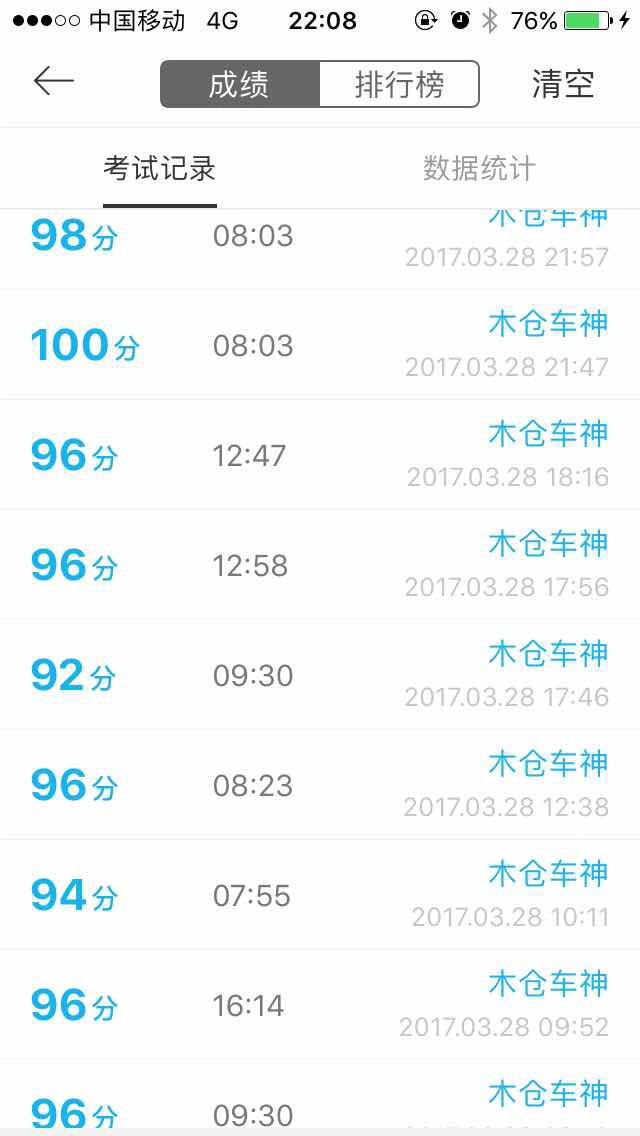Image resolution: width=640 pixels, height=1136 pixels.
Task: Open the 96分 record from 17:56
Action: pyautogui.click(x=320, y=565)
